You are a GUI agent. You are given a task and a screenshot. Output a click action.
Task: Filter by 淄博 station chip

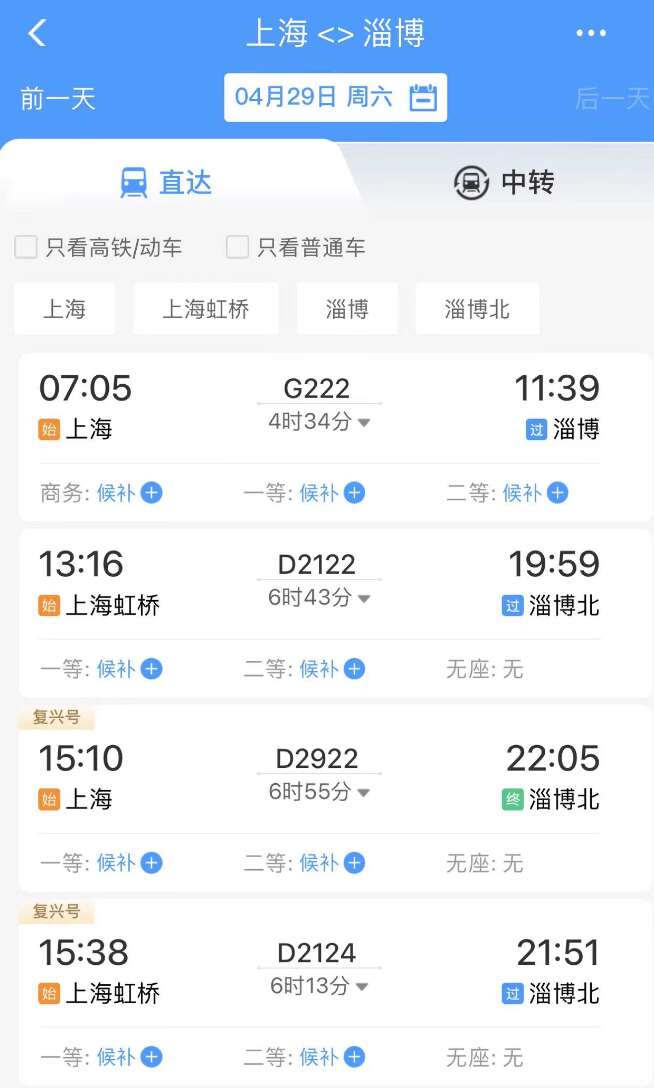click(x=347, y=309)
